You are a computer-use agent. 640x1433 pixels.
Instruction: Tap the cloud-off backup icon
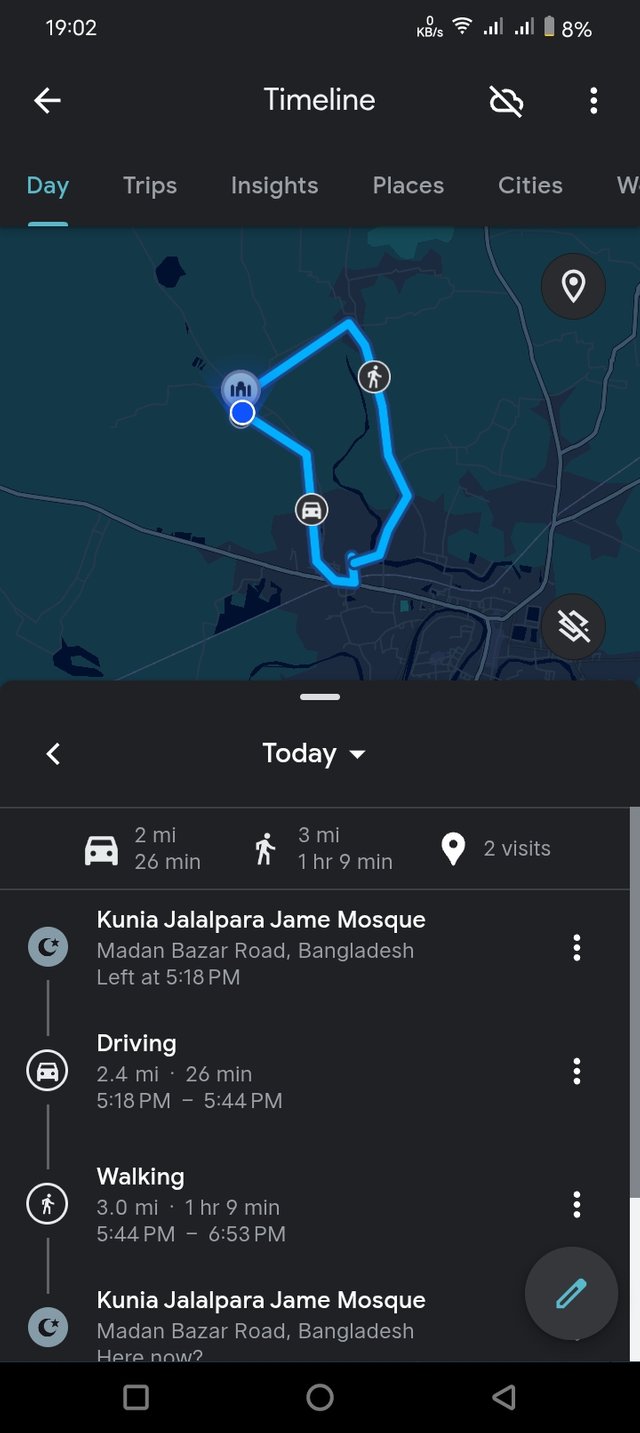point(506,100)
